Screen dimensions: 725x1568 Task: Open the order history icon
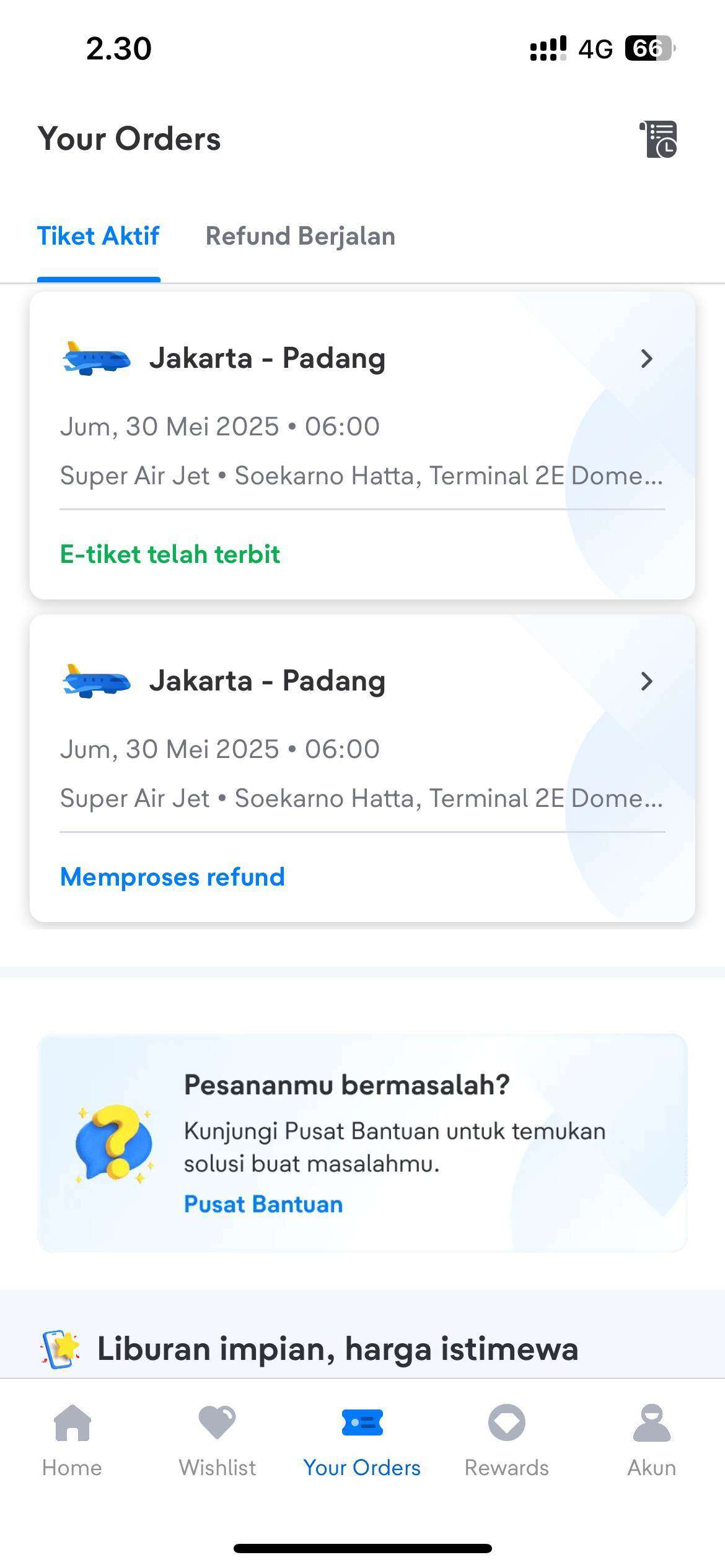[658, 139]
